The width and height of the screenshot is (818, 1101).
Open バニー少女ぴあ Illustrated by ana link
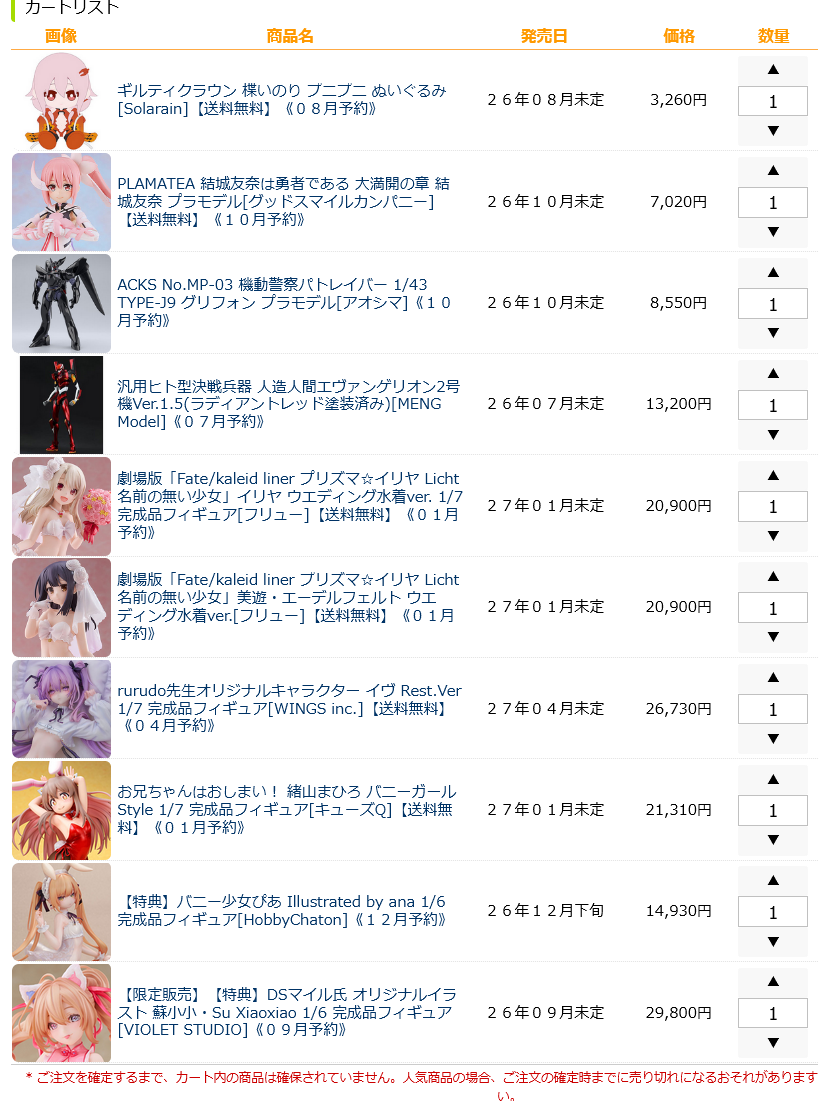[283, 911]
